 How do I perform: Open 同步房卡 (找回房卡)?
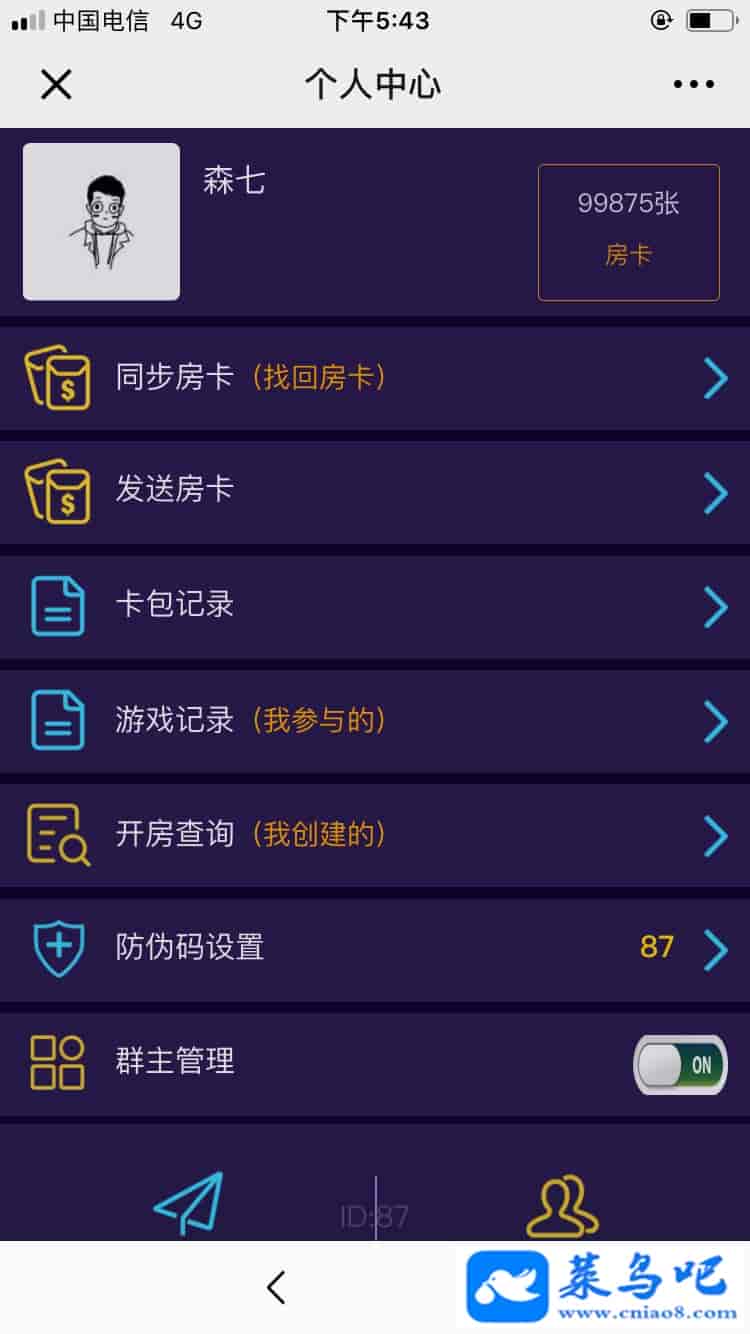point(375,378)
